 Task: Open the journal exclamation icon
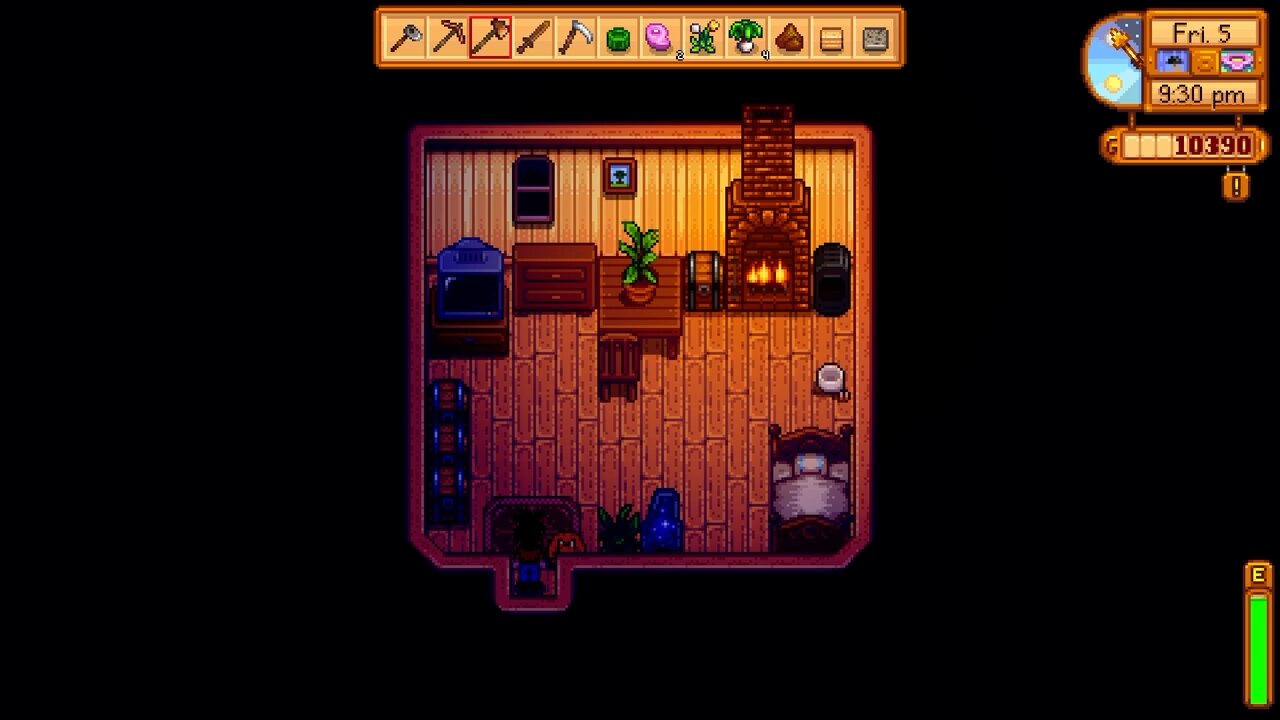click(x=1236, y=186)
